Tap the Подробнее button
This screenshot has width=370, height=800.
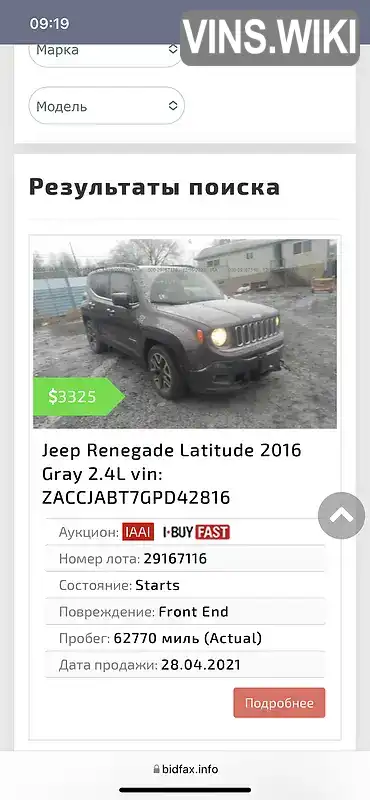[279, 703]
